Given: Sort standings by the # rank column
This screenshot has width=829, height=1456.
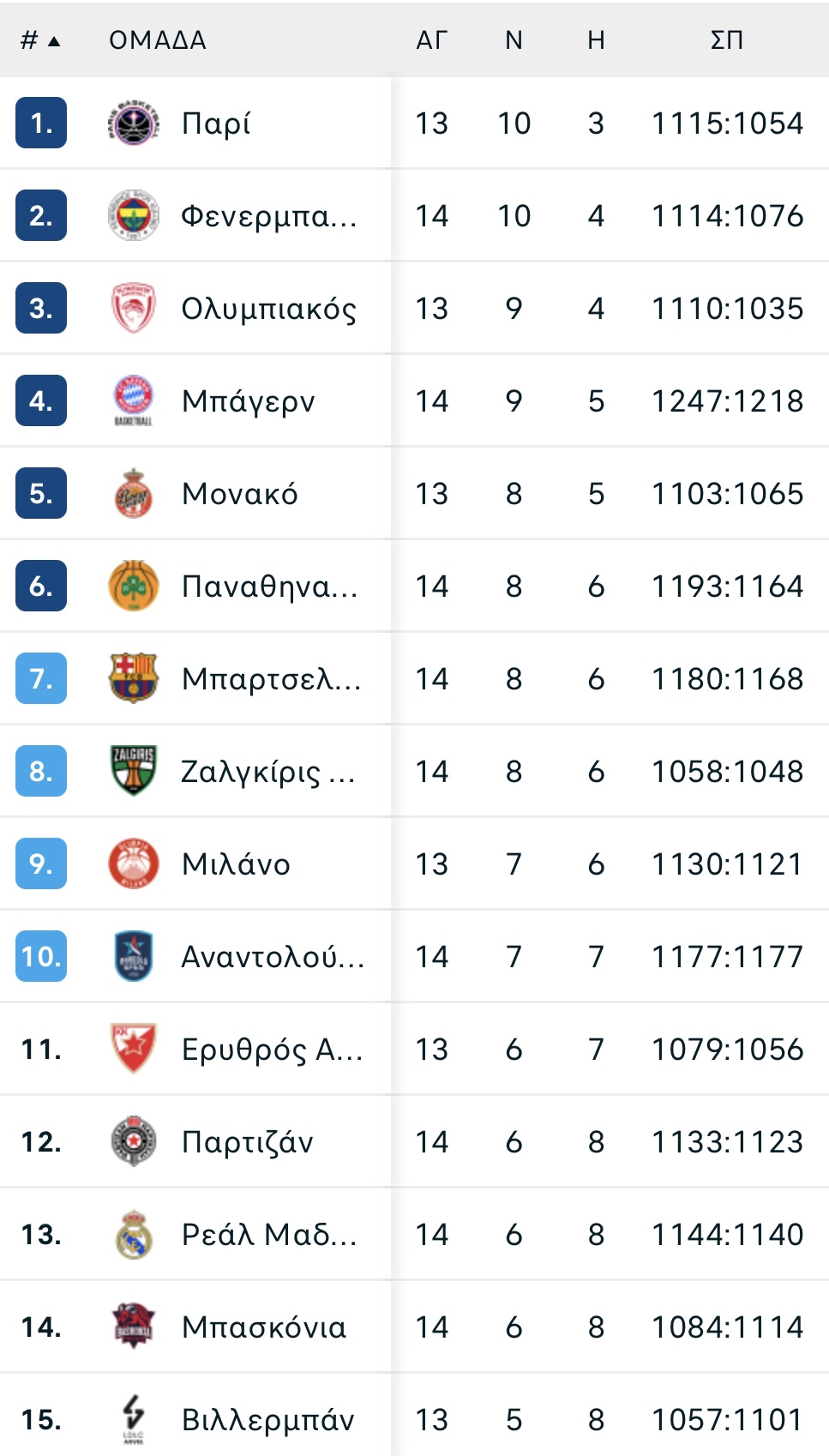Looking at the screenshot, I should [x=40, y=40].
